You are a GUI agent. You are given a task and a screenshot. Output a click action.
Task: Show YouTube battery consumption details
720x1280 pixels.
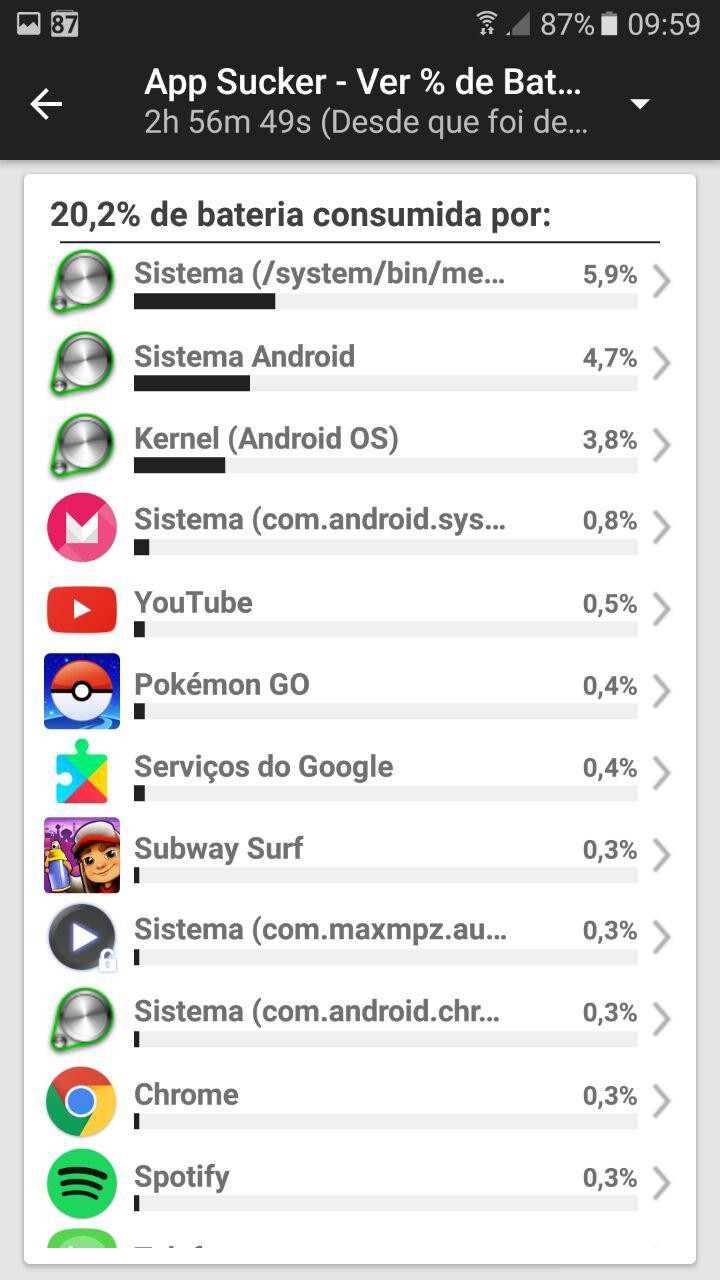click(360, 610)
